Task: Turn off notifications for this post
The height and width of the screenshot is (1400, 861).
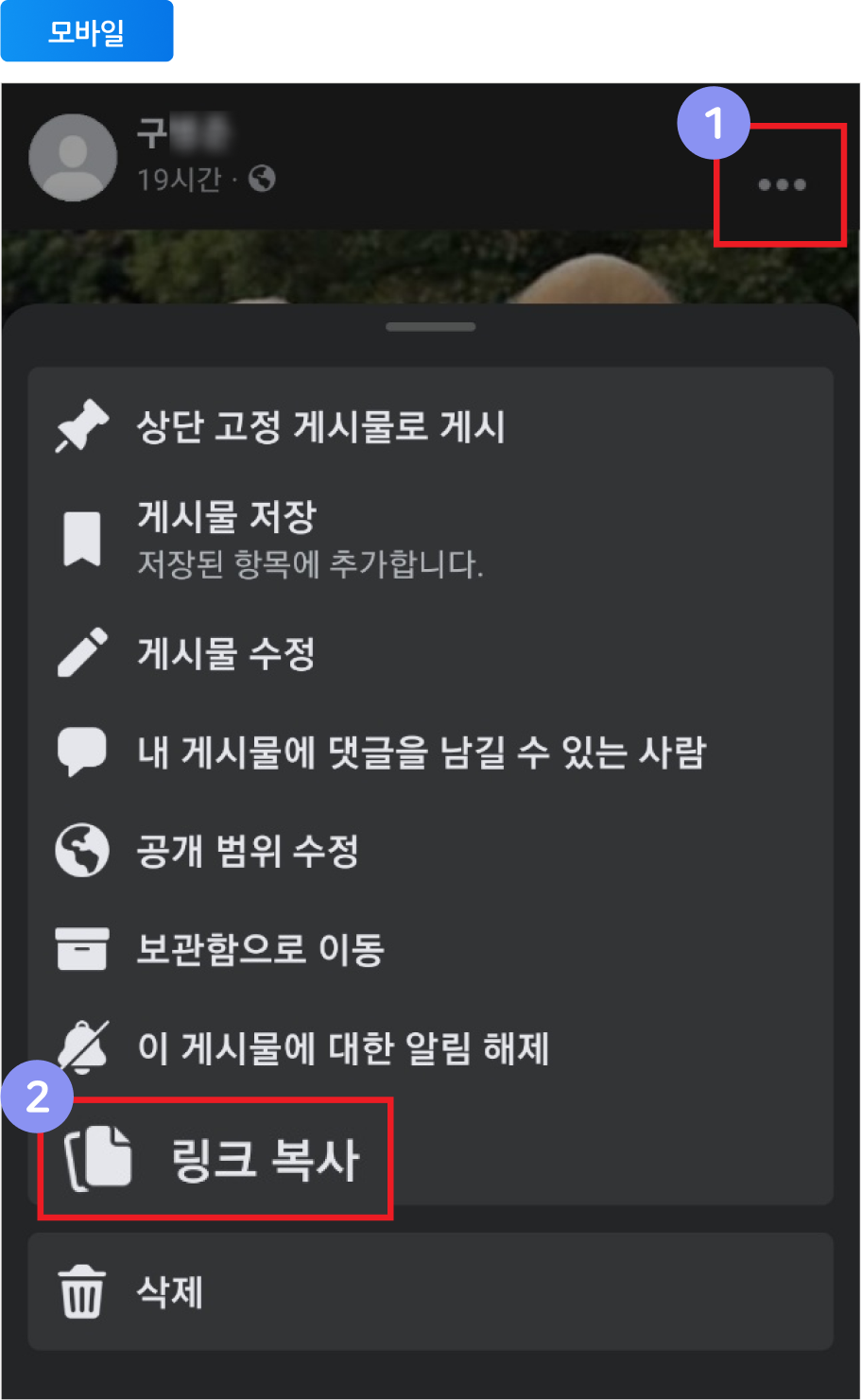Action: point(343,1048)
